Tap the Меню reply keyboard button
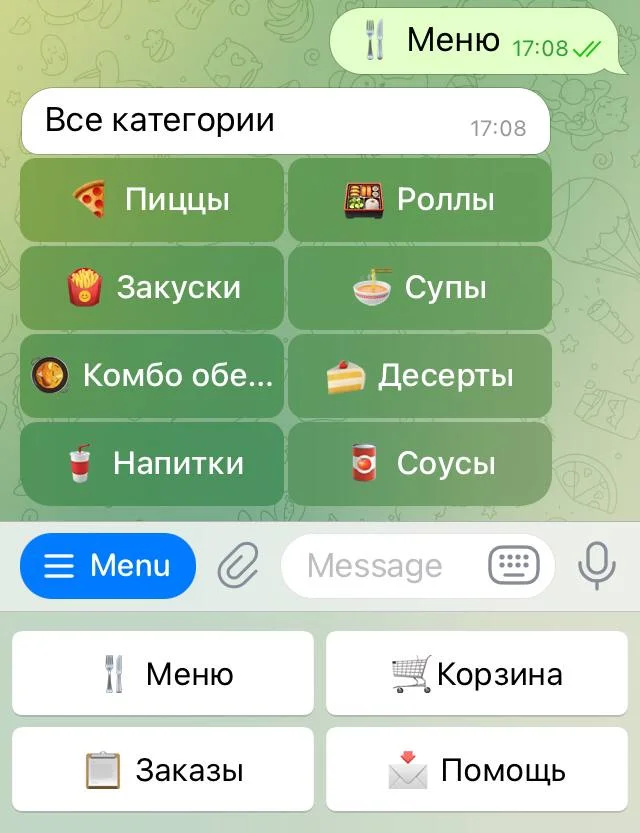640x833 pixels. [x=163, y=674]
